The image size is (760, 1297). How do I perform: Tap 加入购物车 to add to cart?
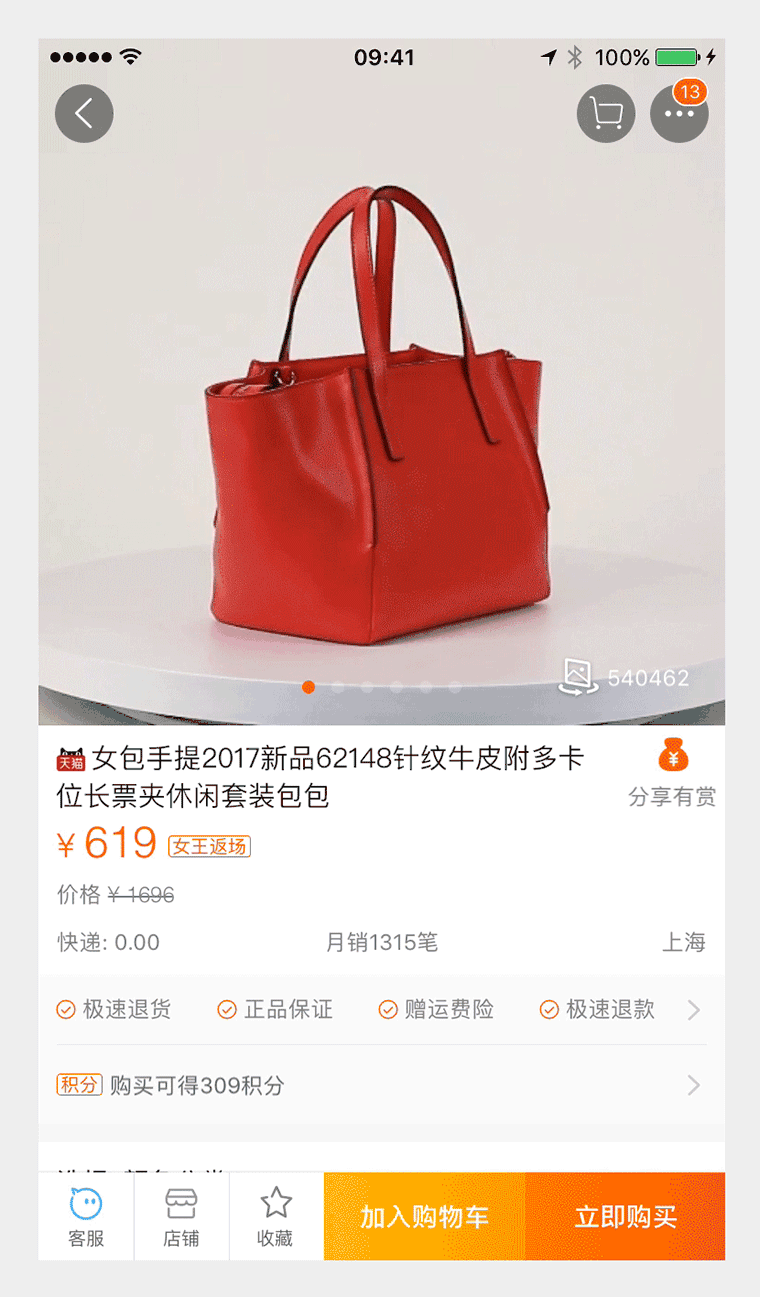coord(424,1216)
